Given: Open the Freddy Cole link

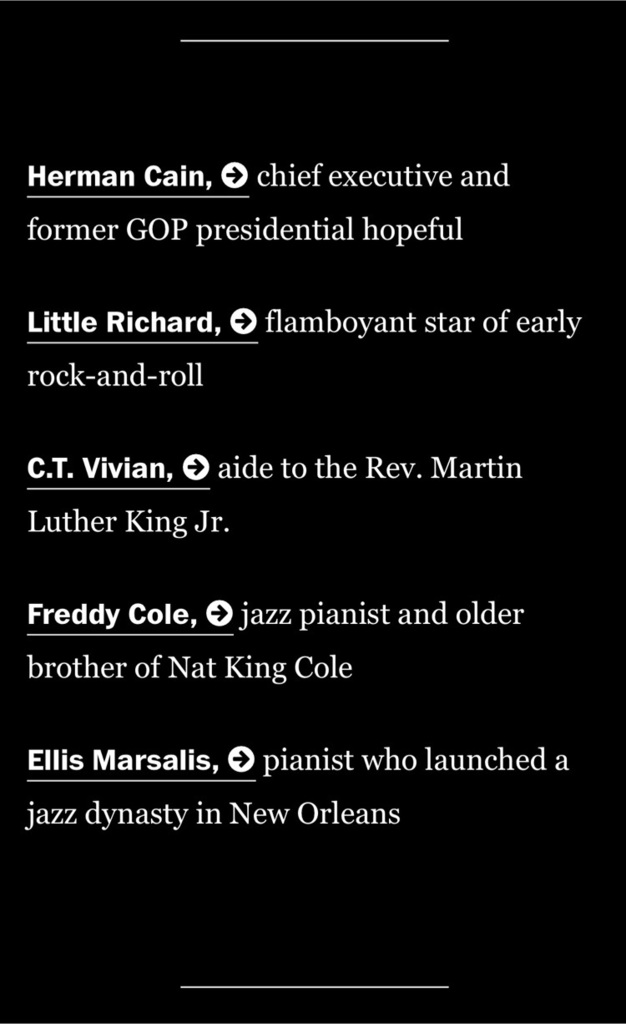Looking at the screenshot, I should 130,615.
